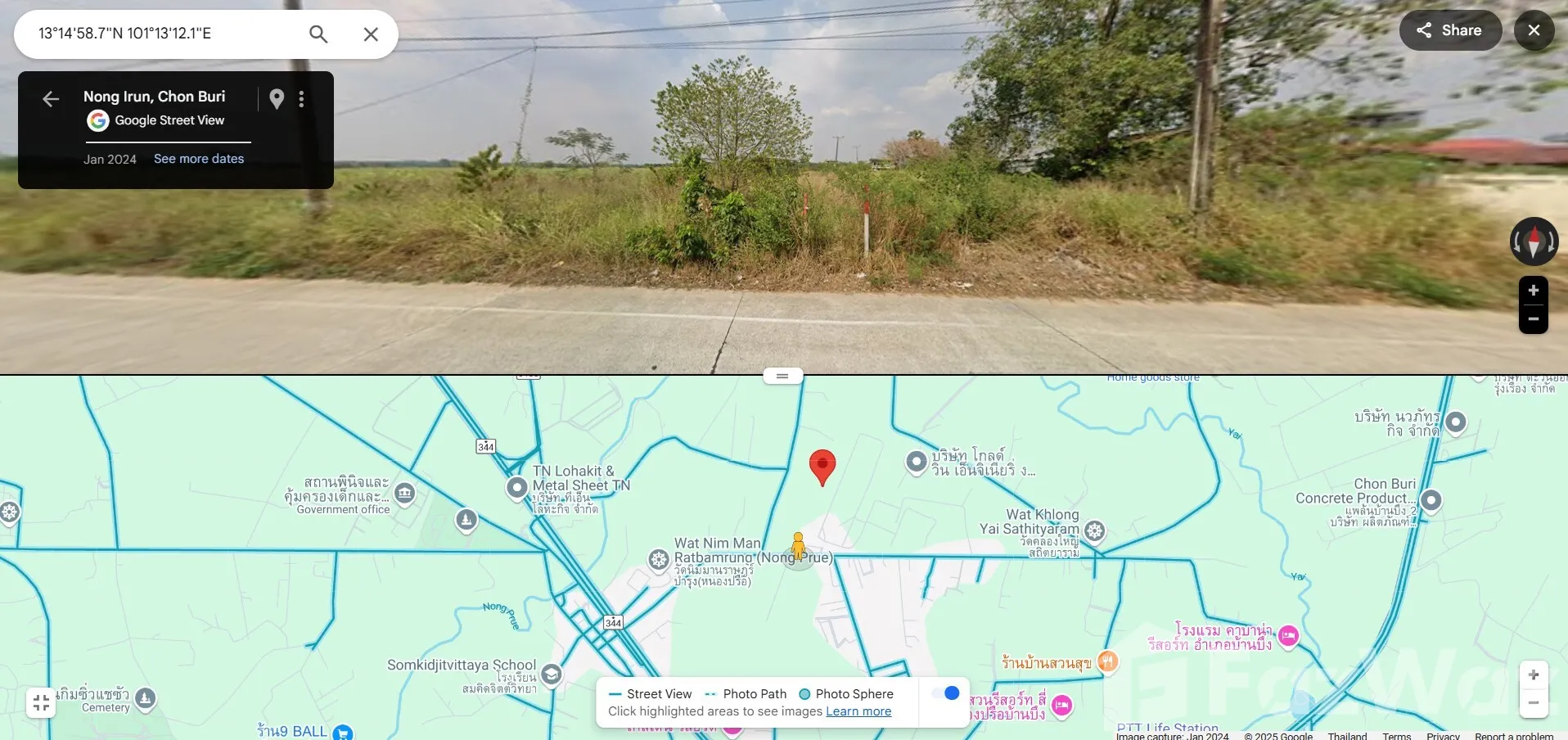Zoom out of the map

(1534, 702)
